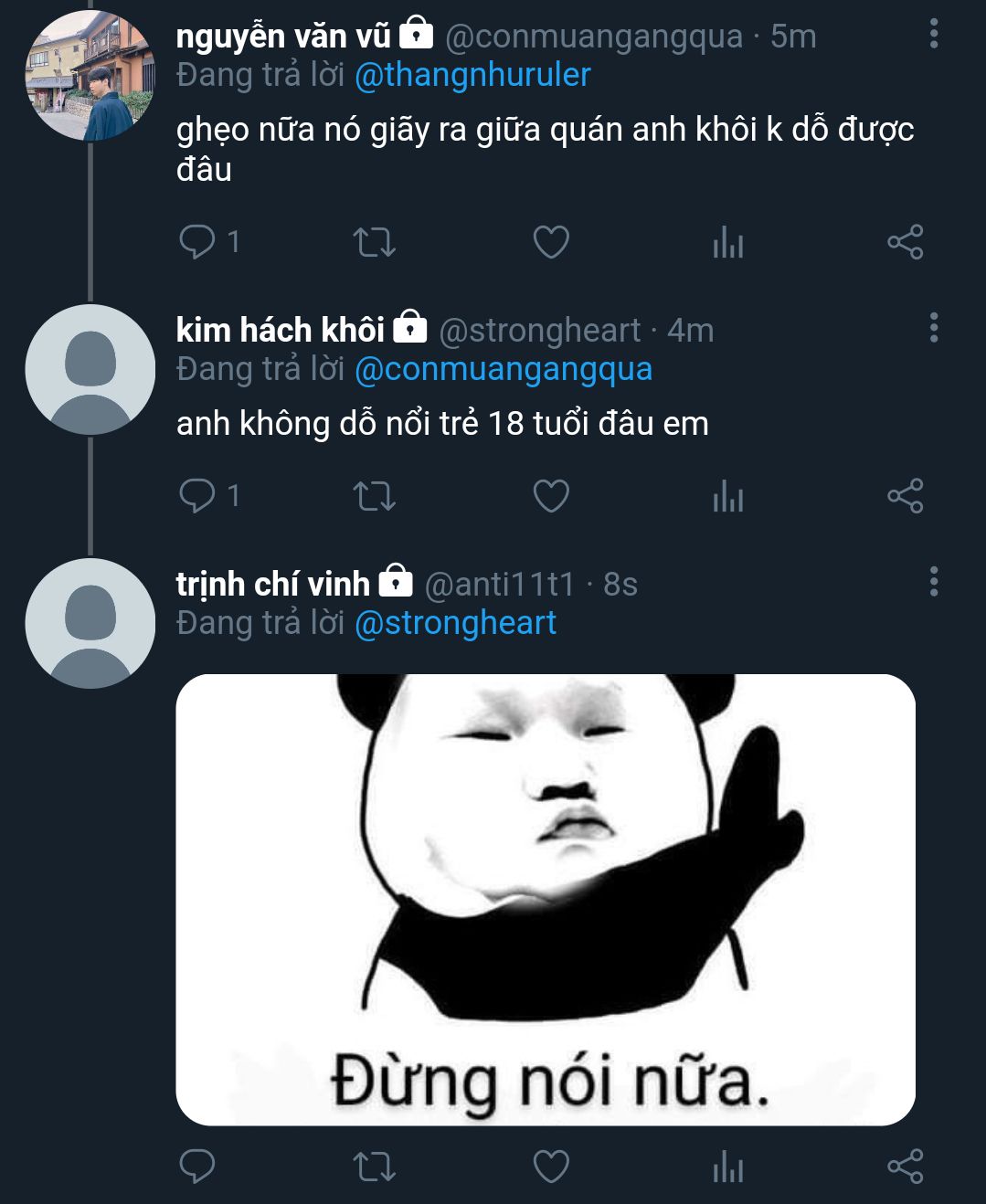The height and width of the screenshot is (1204, 986).
Task: Reply to kim hách khôi's tweet
Action: [196, 496]
